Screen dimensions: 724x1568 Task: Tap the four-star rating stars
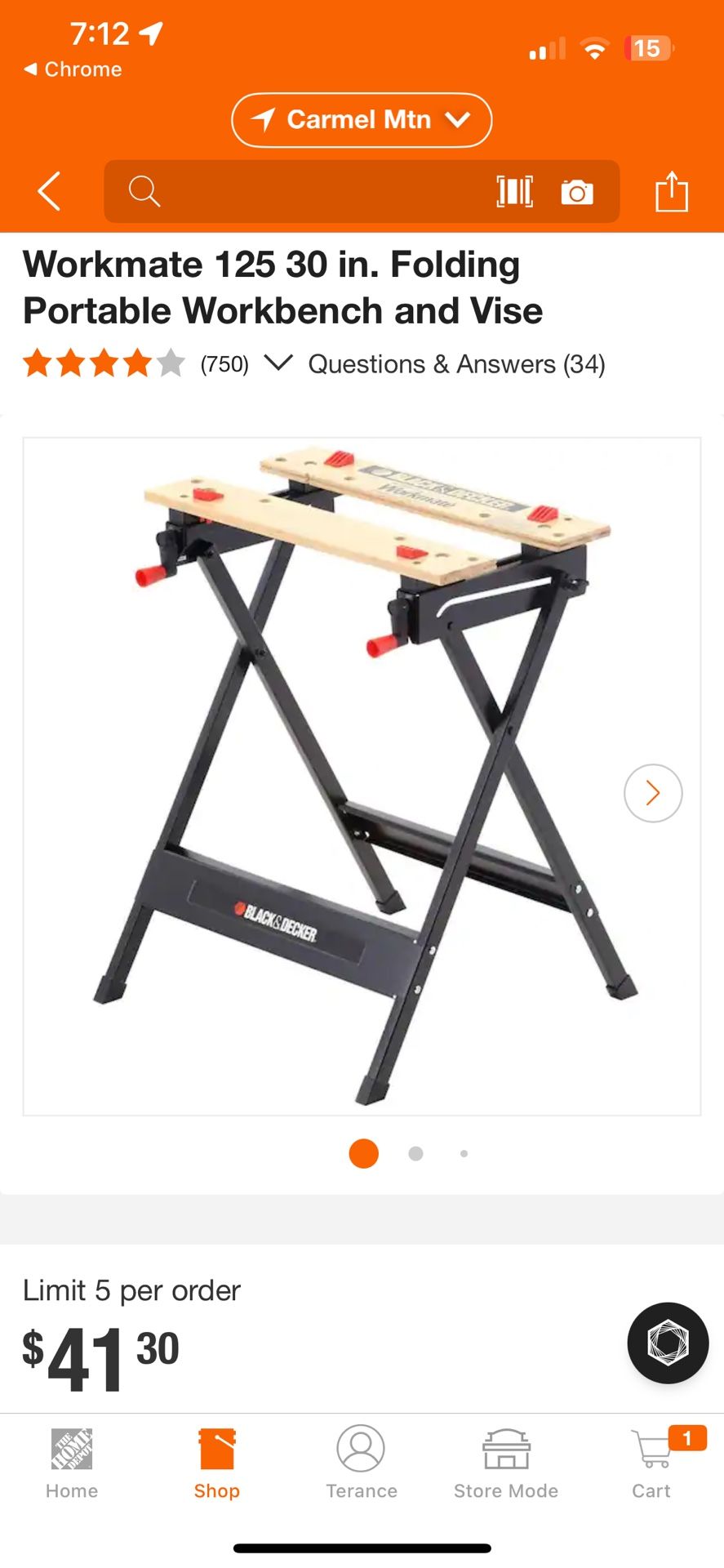pos(104,364)
